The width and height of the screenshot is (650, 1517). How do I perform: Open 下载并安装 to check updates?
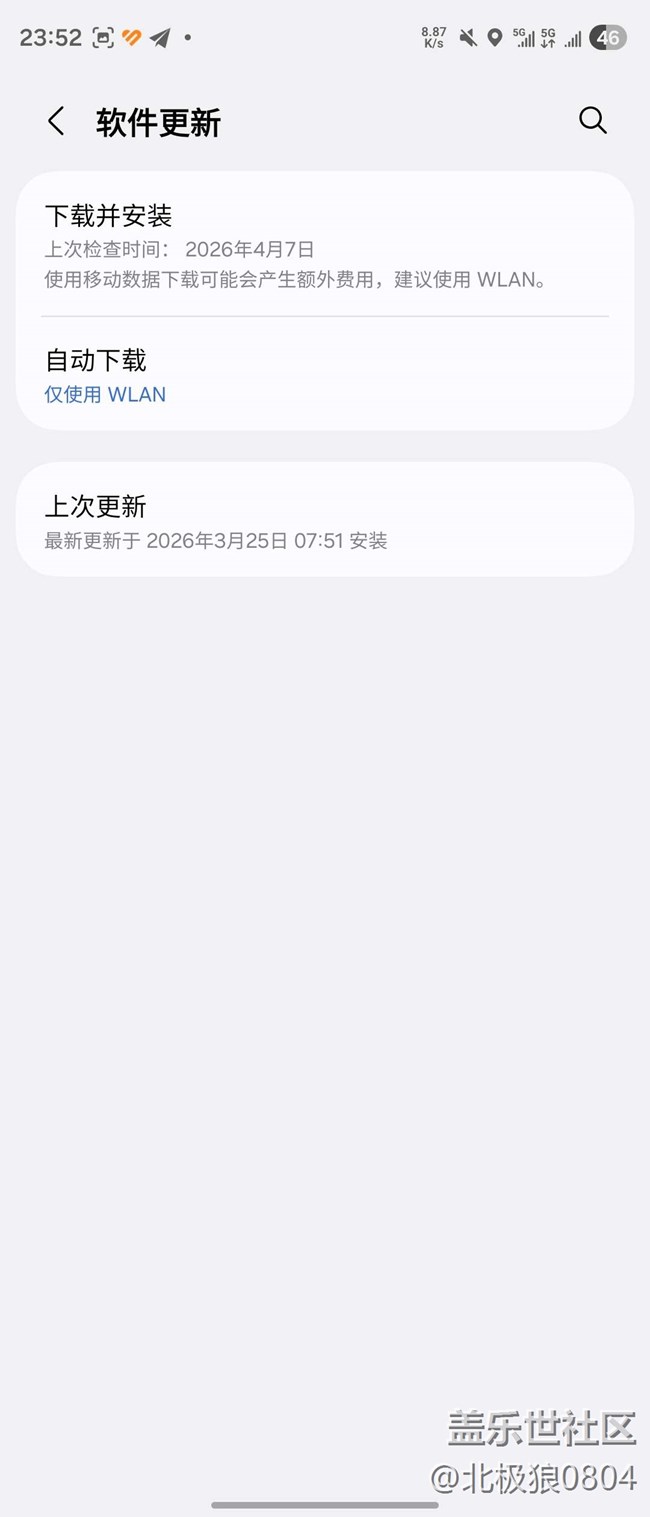coord(324,245)
